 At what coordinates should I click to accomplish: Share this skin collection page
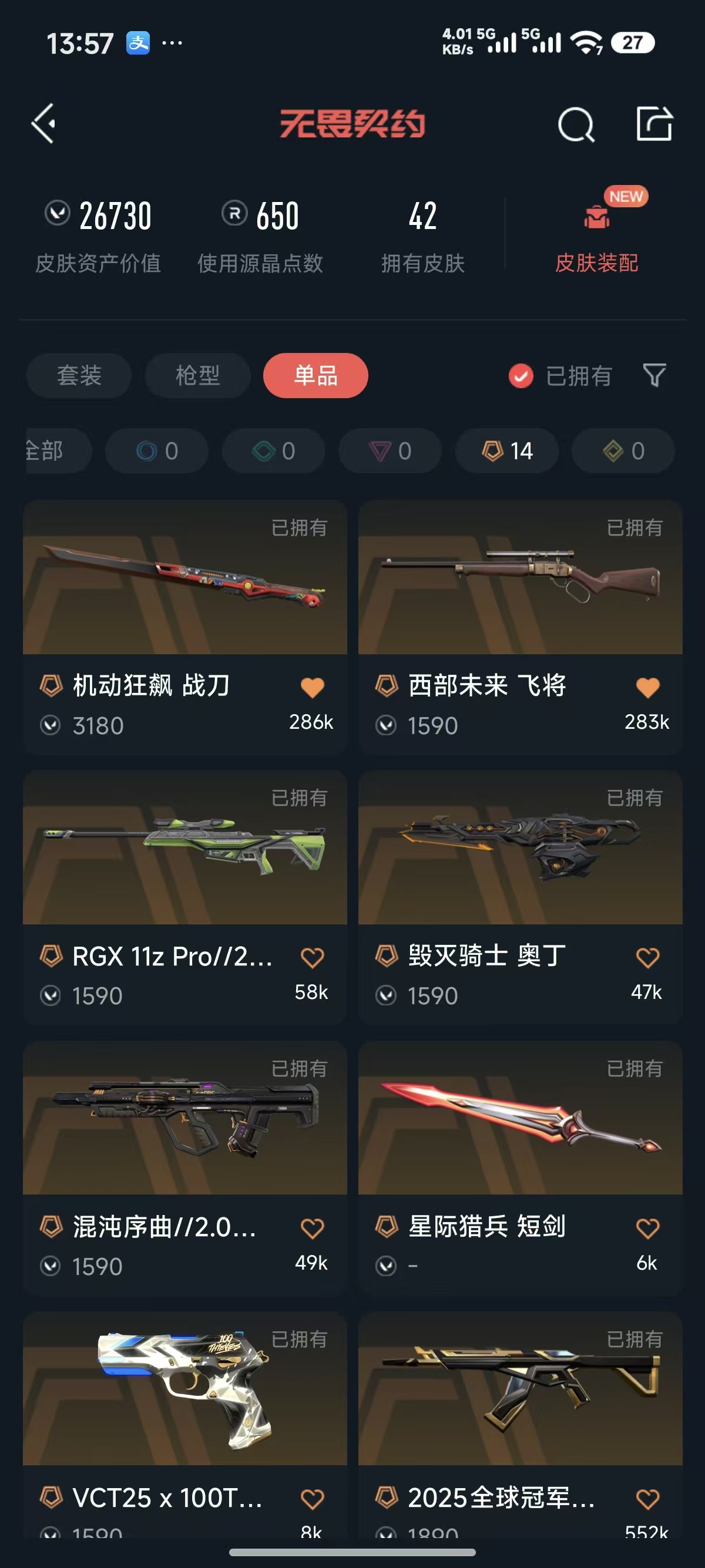[654, 124]
